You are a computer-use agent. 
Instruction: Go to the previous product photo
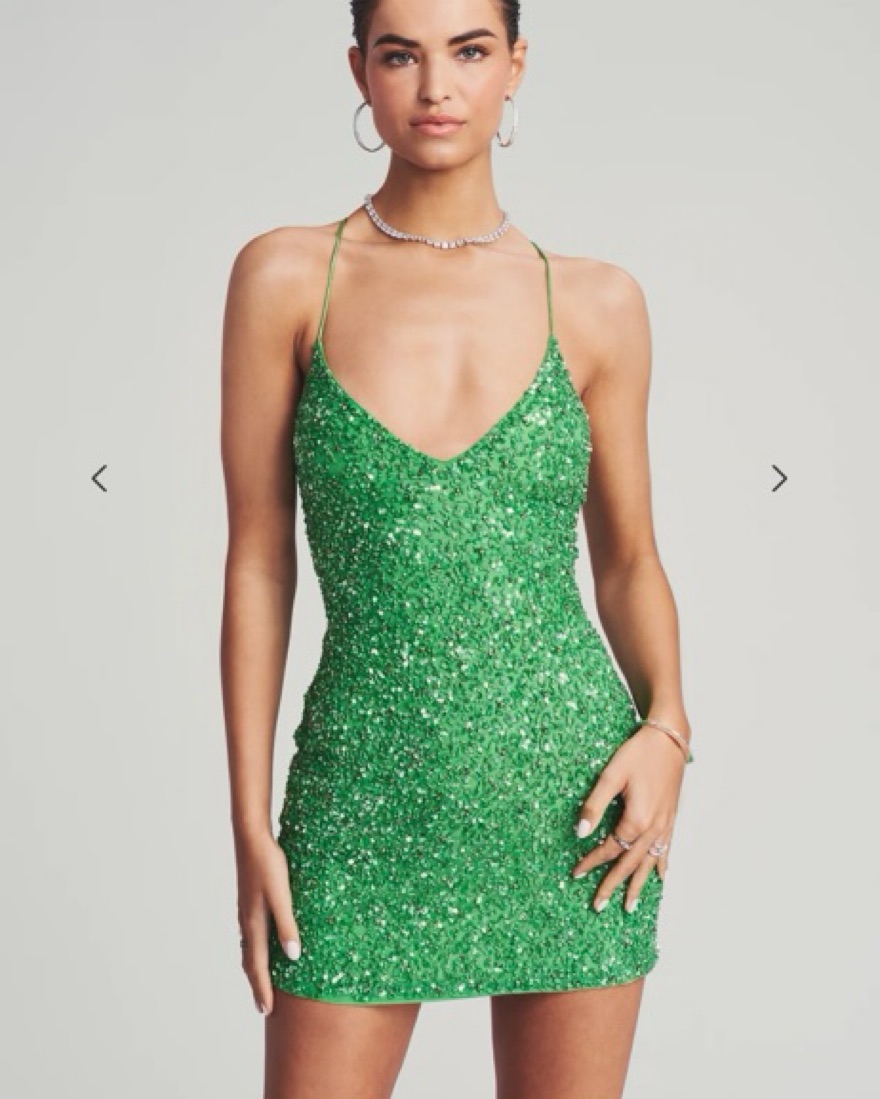click(x=99, y=479)
